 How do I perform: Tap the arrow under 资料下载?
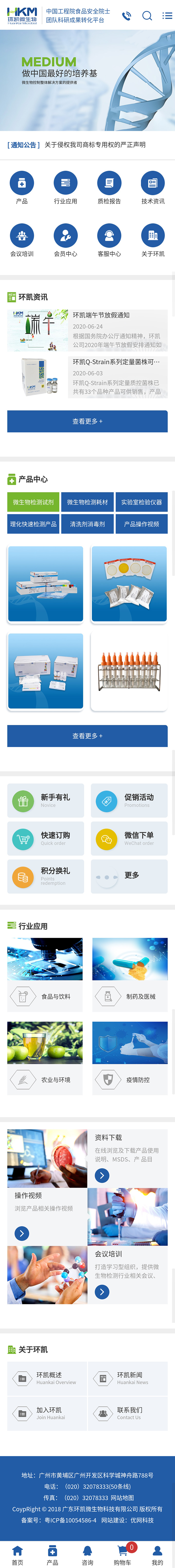102,1175
